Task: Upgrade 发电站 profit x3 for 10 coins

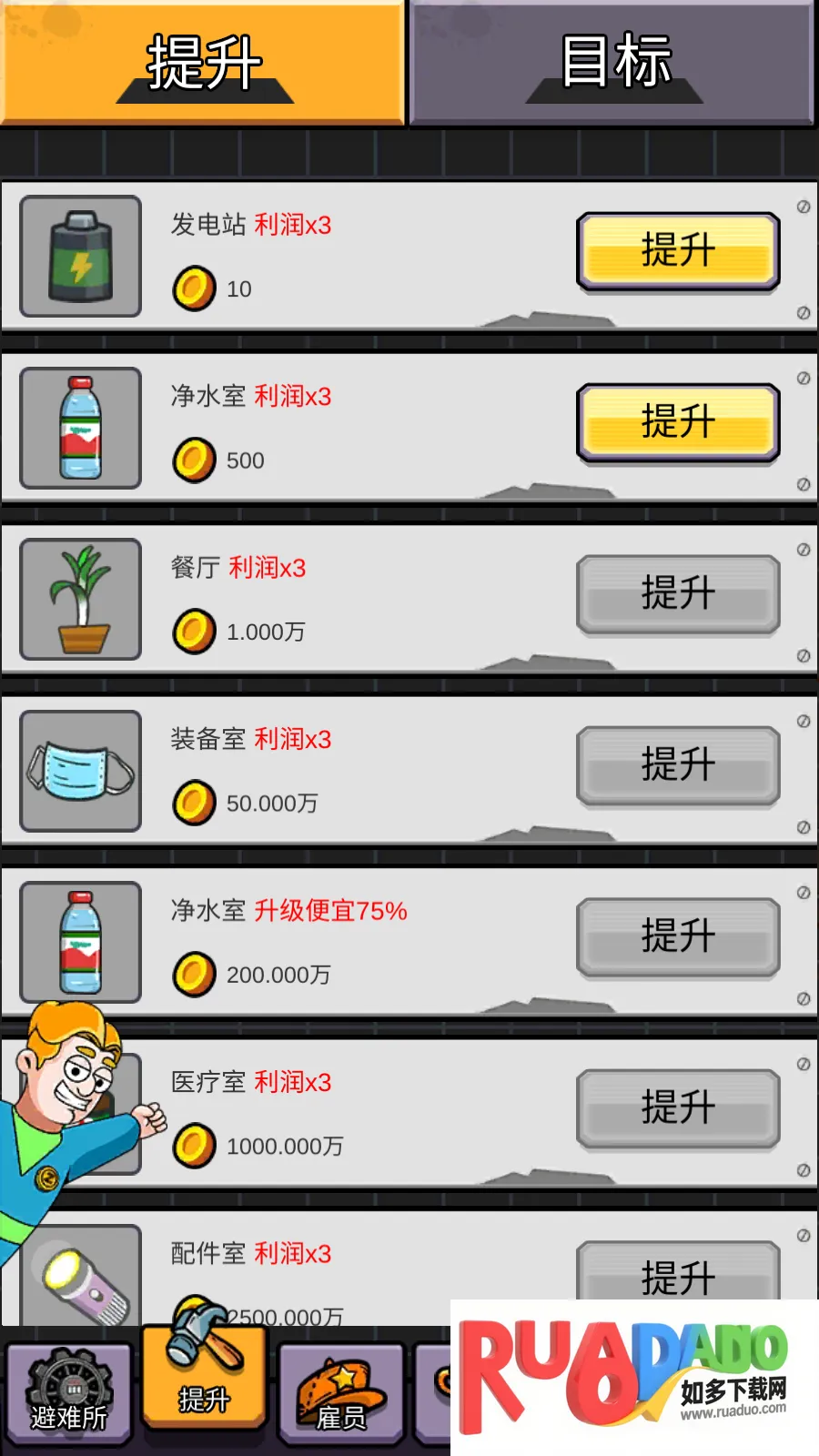Action: point(678,251)
